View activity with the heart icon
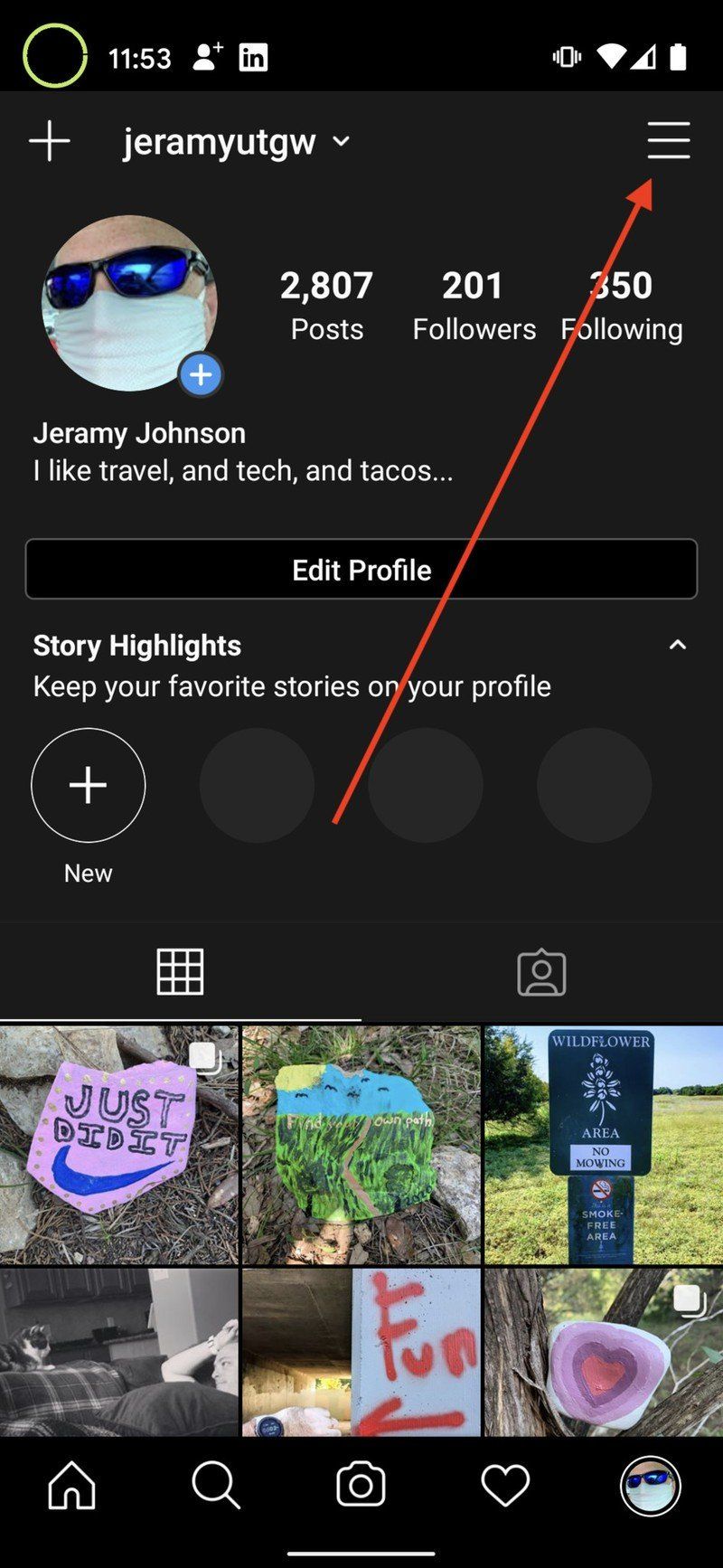Image resolution: width=723 pixels, height=1568 pixels. [x=506, y=1484]
